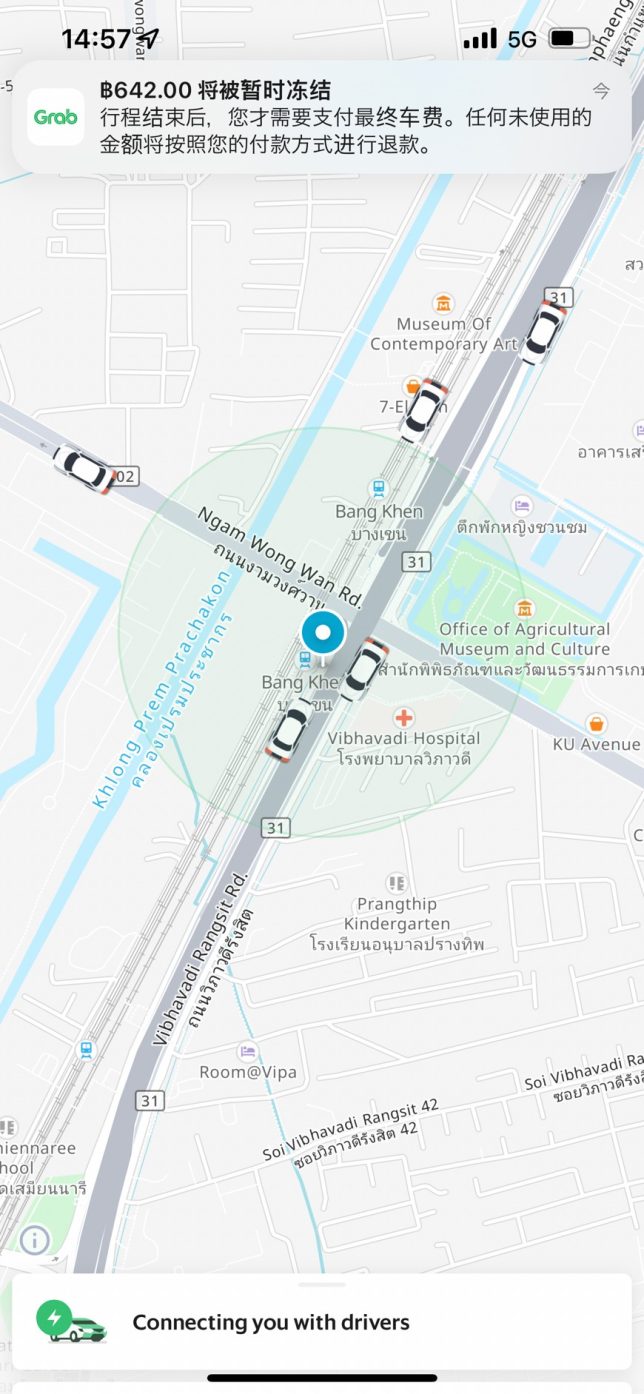Screen dimensions: 644x1394
Task: Select Vibhavadi Hospital on the map
Action: 404,718
